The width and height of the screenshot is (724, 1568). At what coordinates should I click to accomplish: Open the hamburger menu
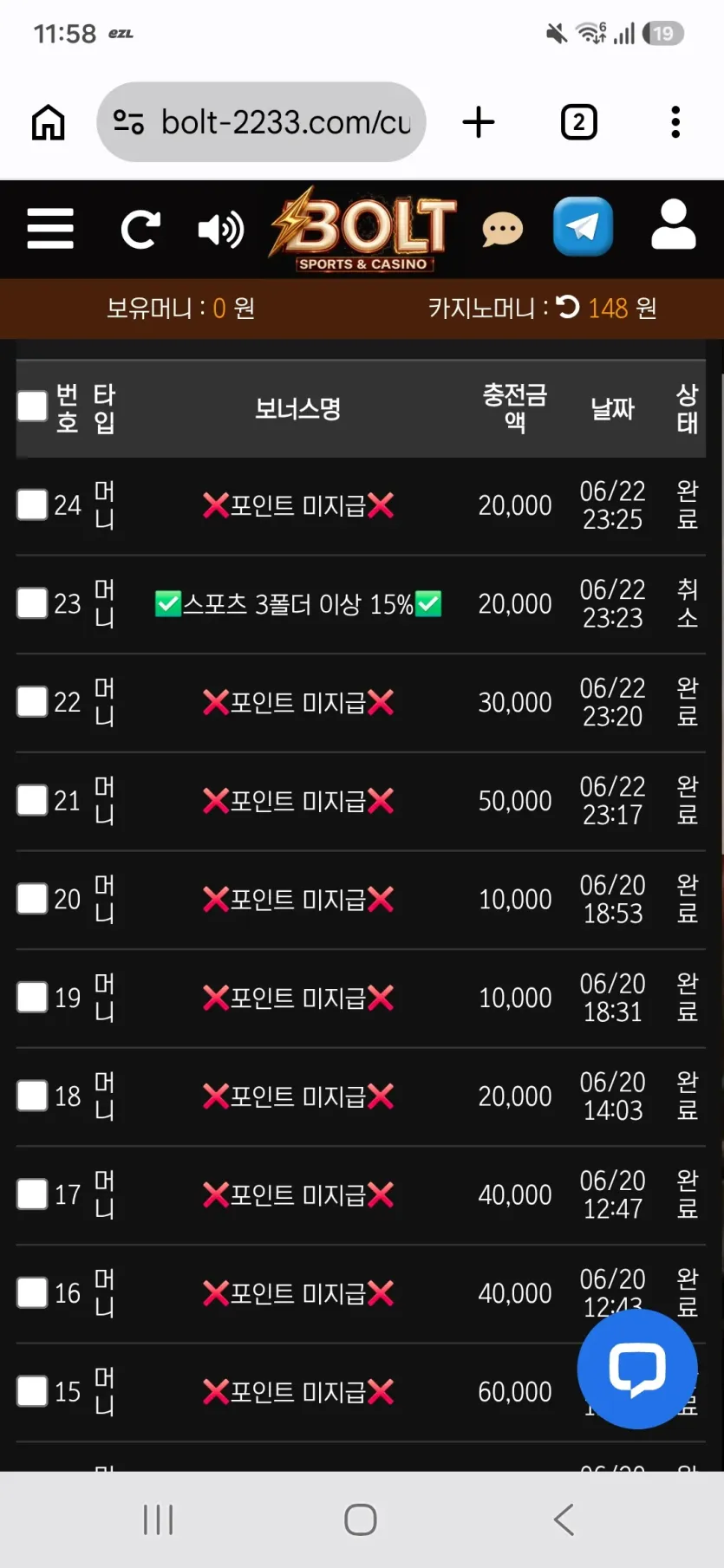(x=50, y=229)
